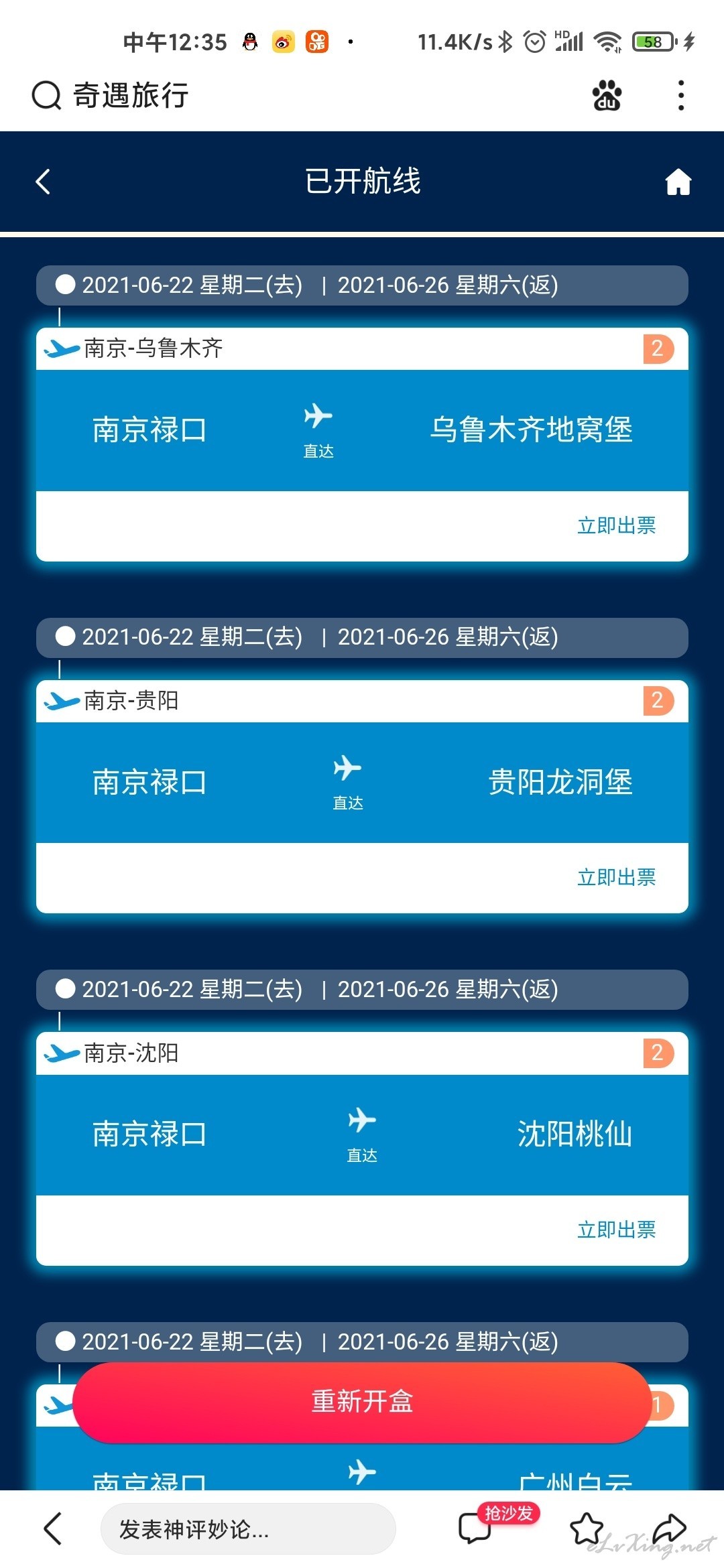Open the home icon in the header
The height and width of the screenshot is (1568, 724).
(x=678, y=182)
